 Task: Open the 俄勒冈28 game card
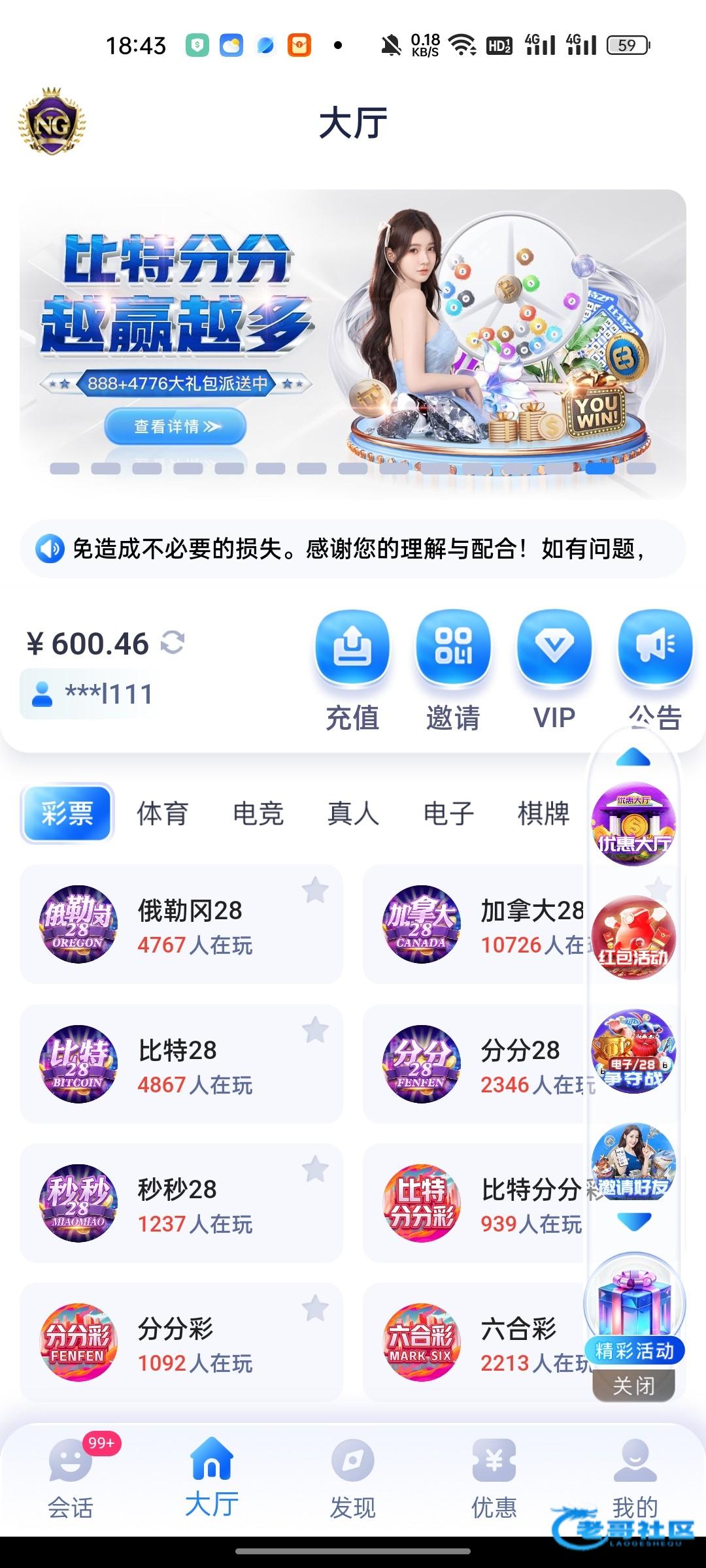coord(181,924)
